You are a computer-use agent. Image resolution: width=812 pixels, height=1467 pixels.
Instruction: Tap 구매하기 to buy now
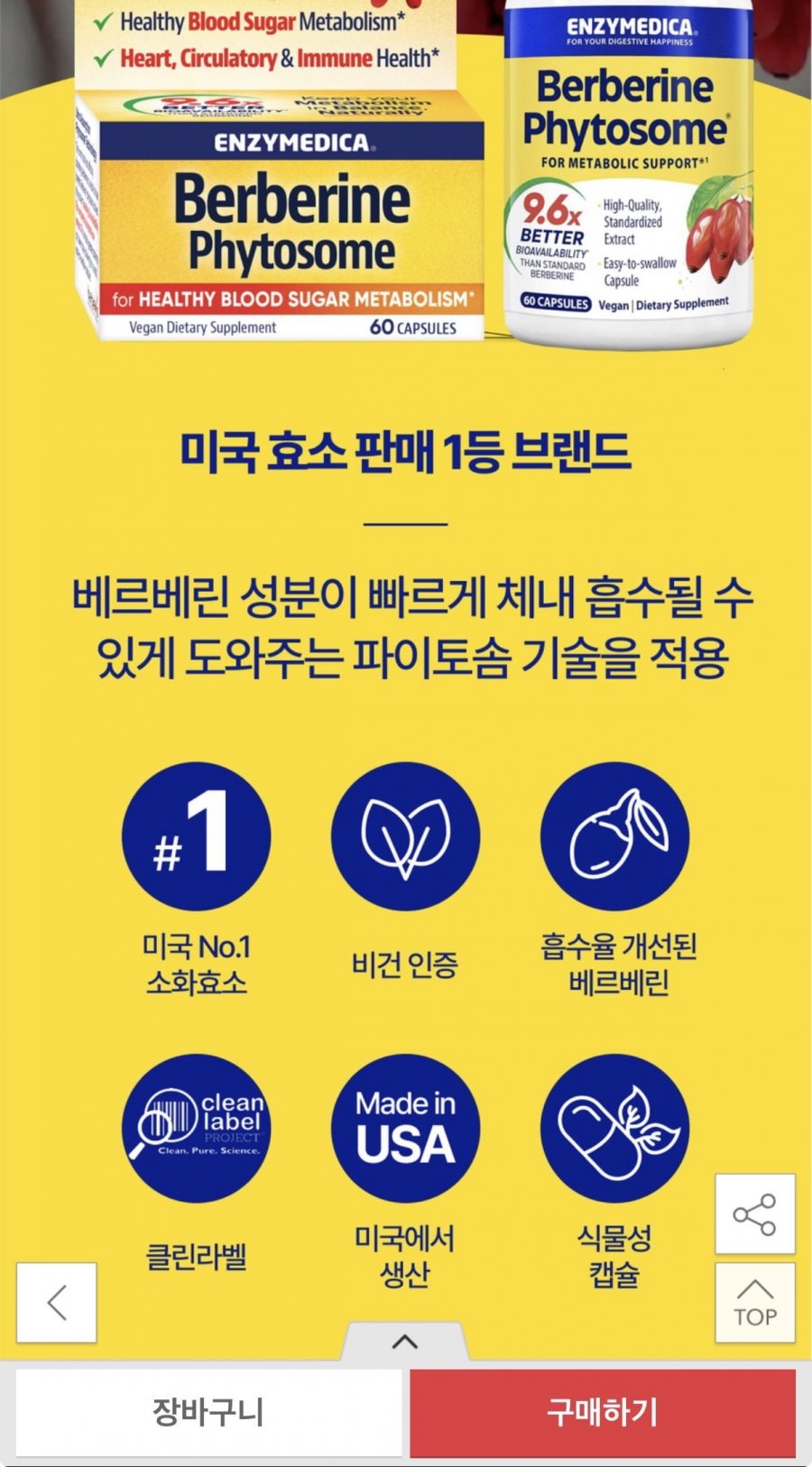pyautogui.click(x=603, y=1412)
